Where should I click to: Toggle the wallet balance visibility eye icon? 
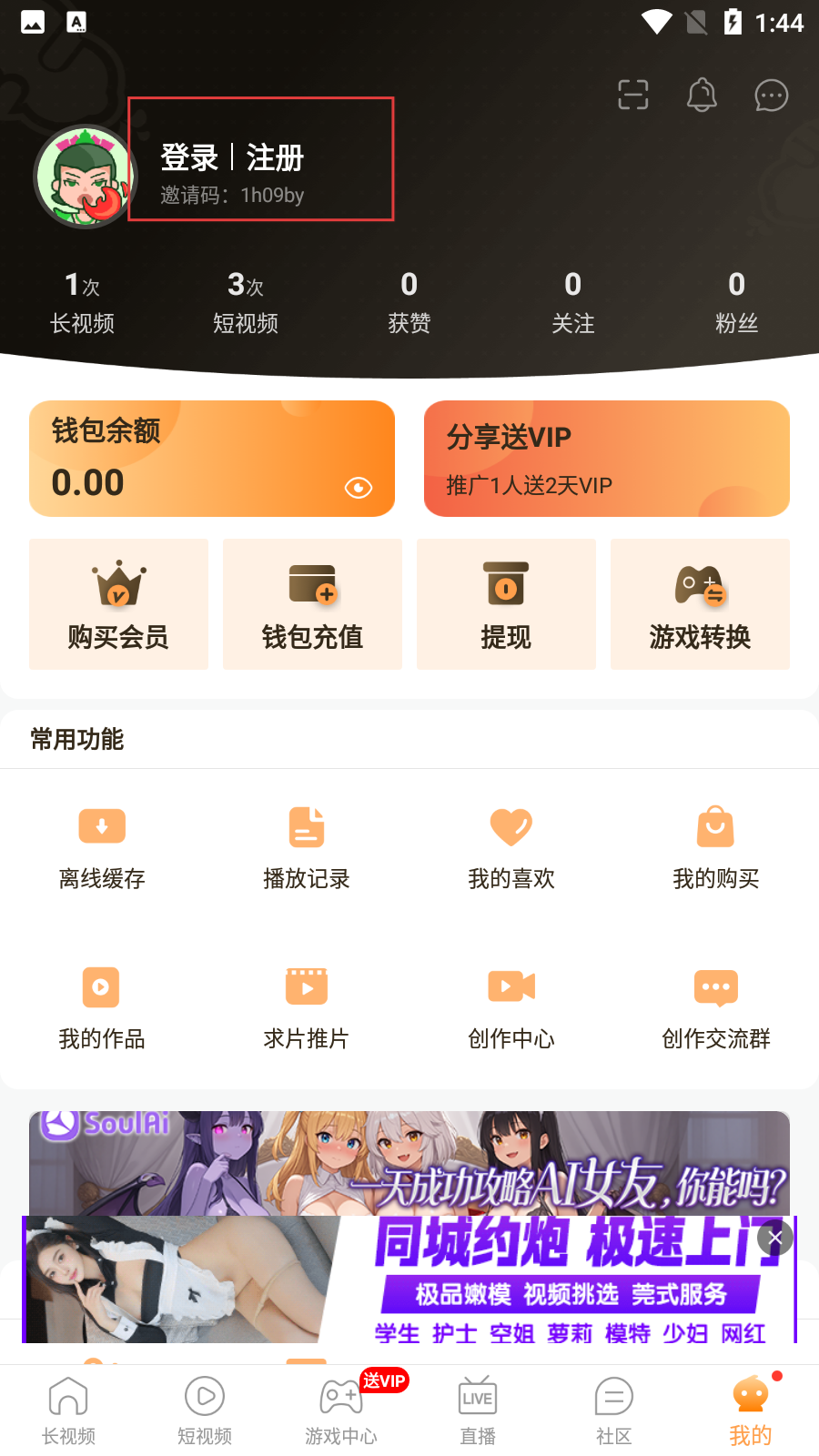click(359, 488)
